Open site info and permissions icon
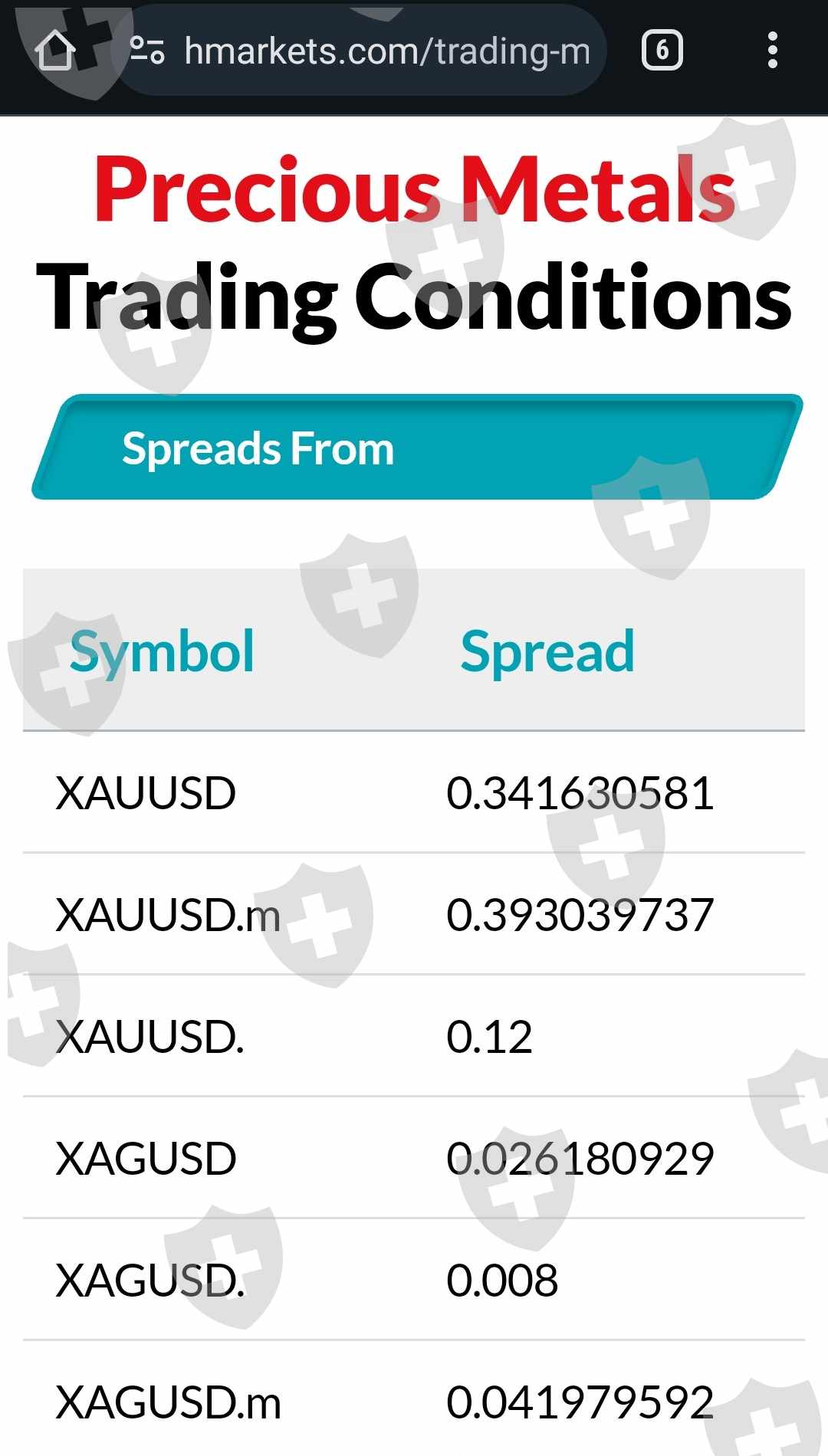The height and width of the screenshot is (1456, 828). tap(147, 51)
